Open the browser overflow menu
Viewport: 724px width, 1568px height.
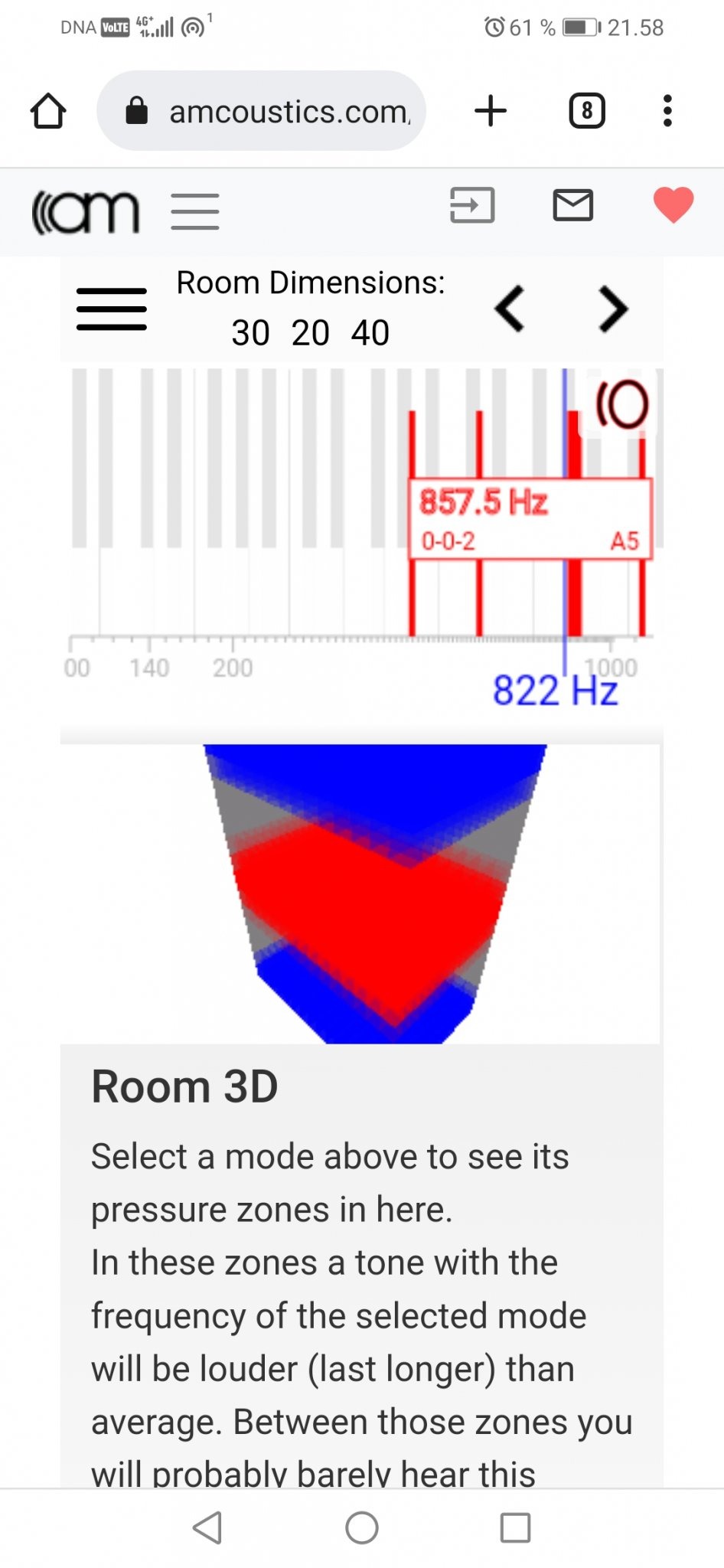667,111
